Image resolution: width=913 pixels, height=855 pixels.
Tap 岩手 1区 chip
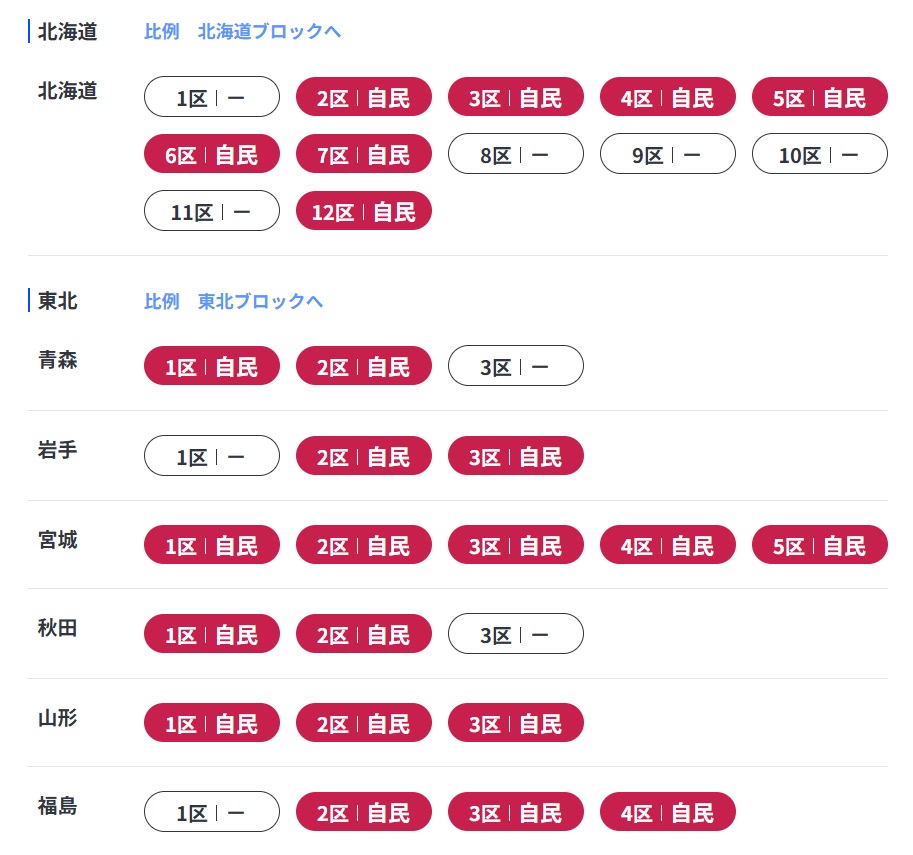212,455
